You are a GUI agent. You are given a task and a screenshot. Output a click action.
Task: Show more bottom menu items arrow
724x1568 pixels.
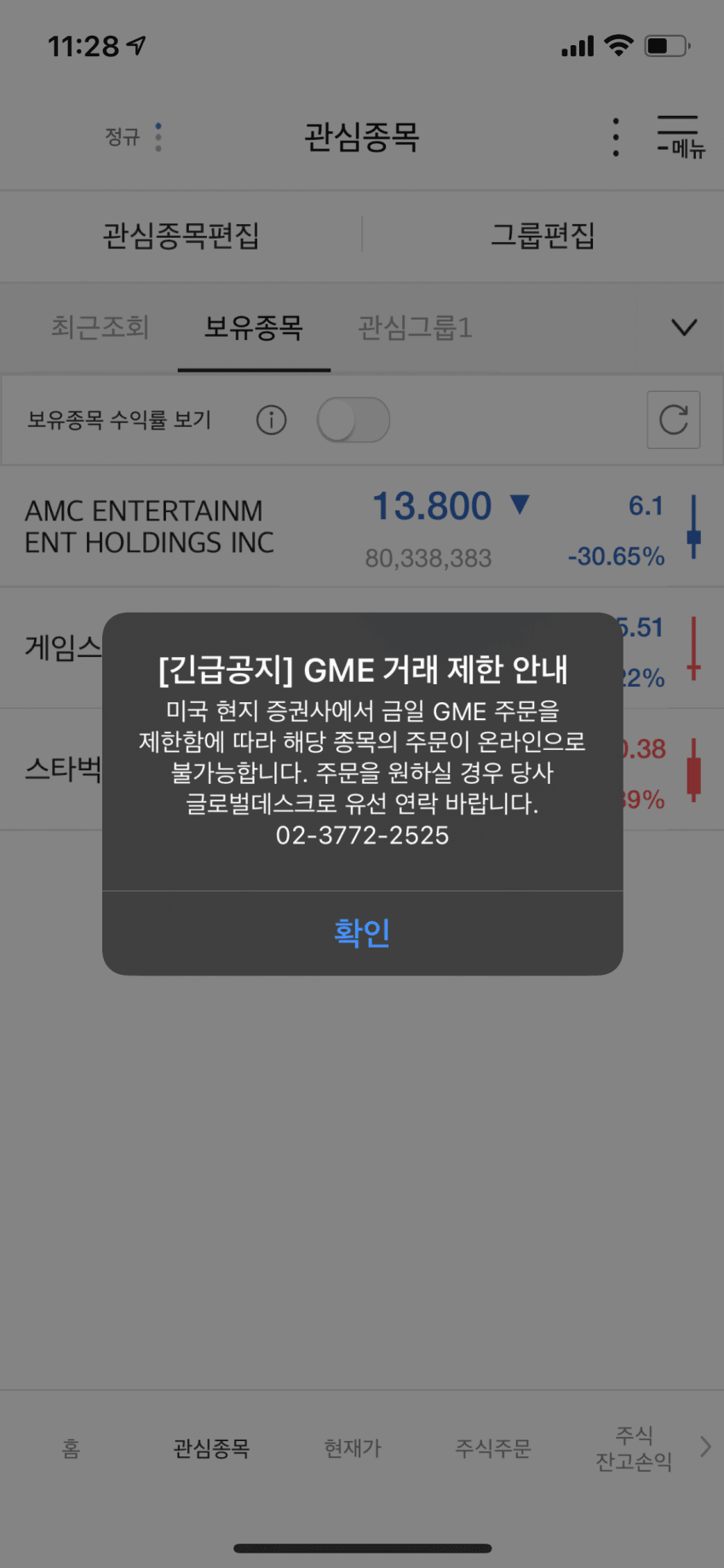[705, 1446]
